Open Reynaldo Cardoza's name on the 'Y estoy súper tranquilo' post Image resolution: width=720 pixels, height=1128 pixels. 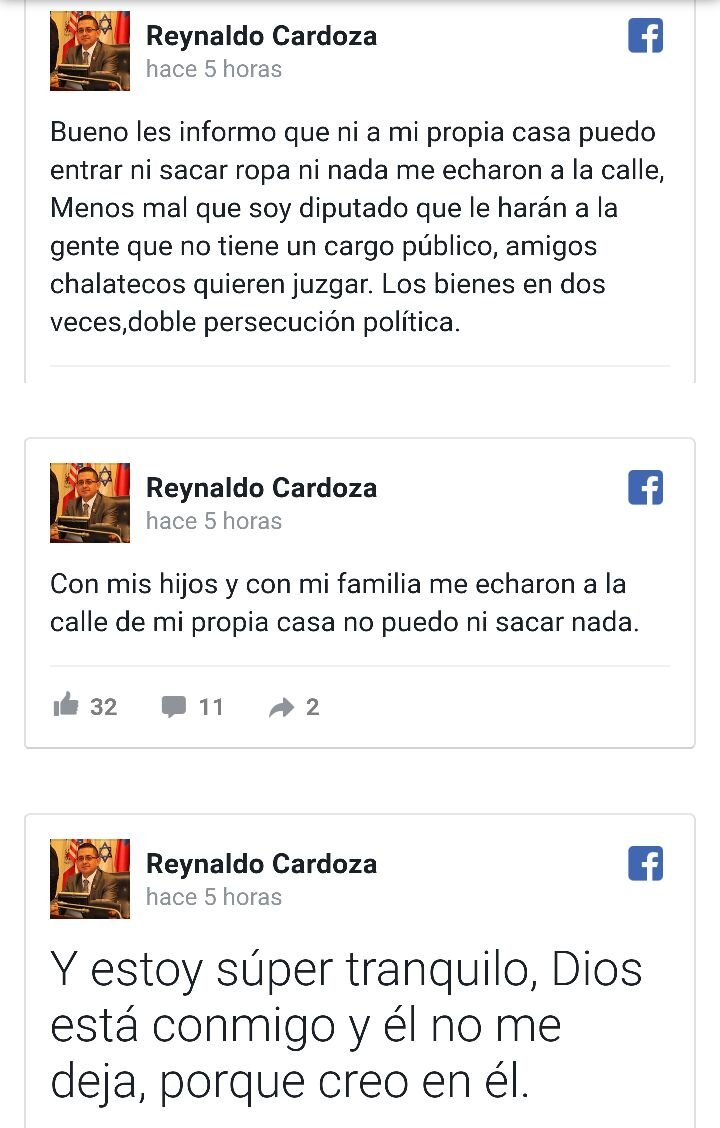261,864
